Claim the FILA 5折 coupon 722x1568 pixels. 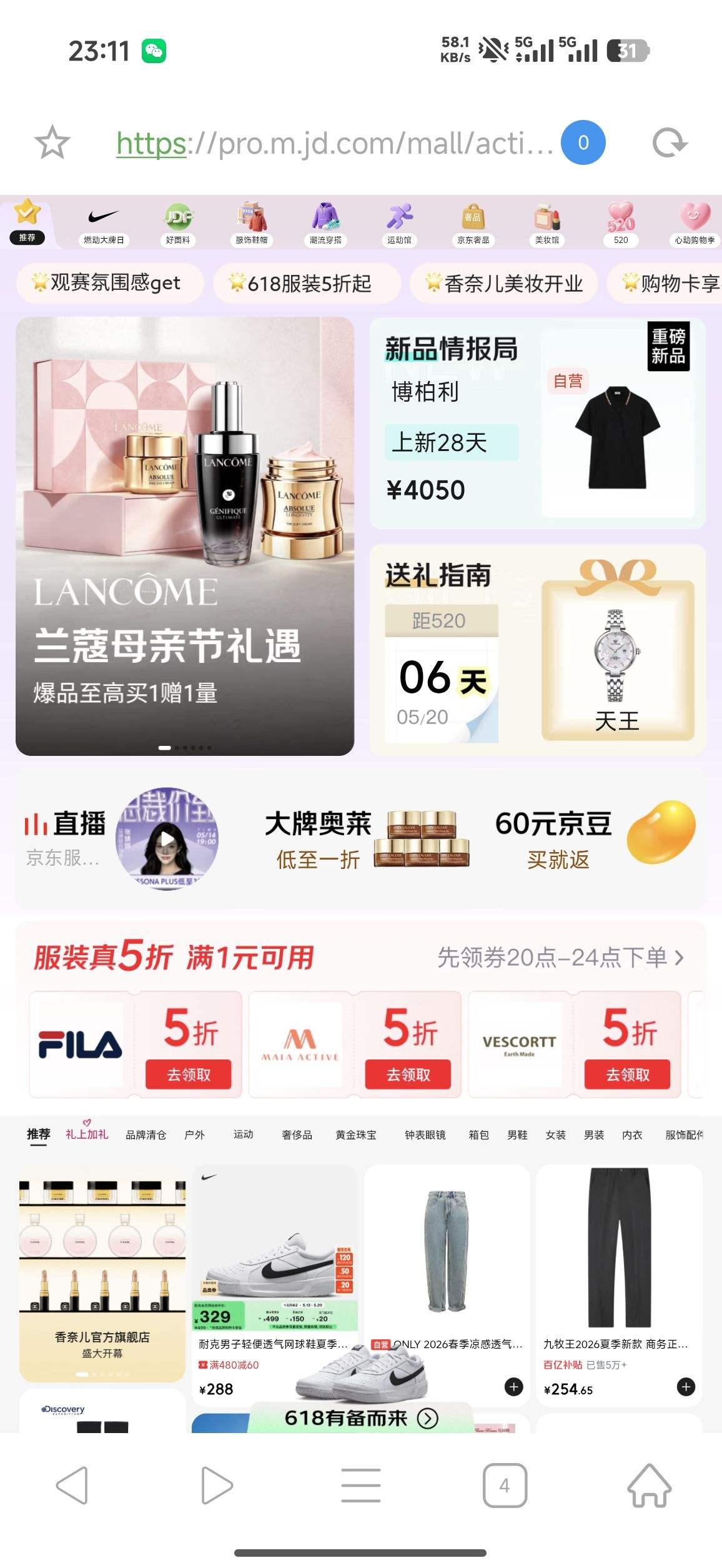[189, 1075]
